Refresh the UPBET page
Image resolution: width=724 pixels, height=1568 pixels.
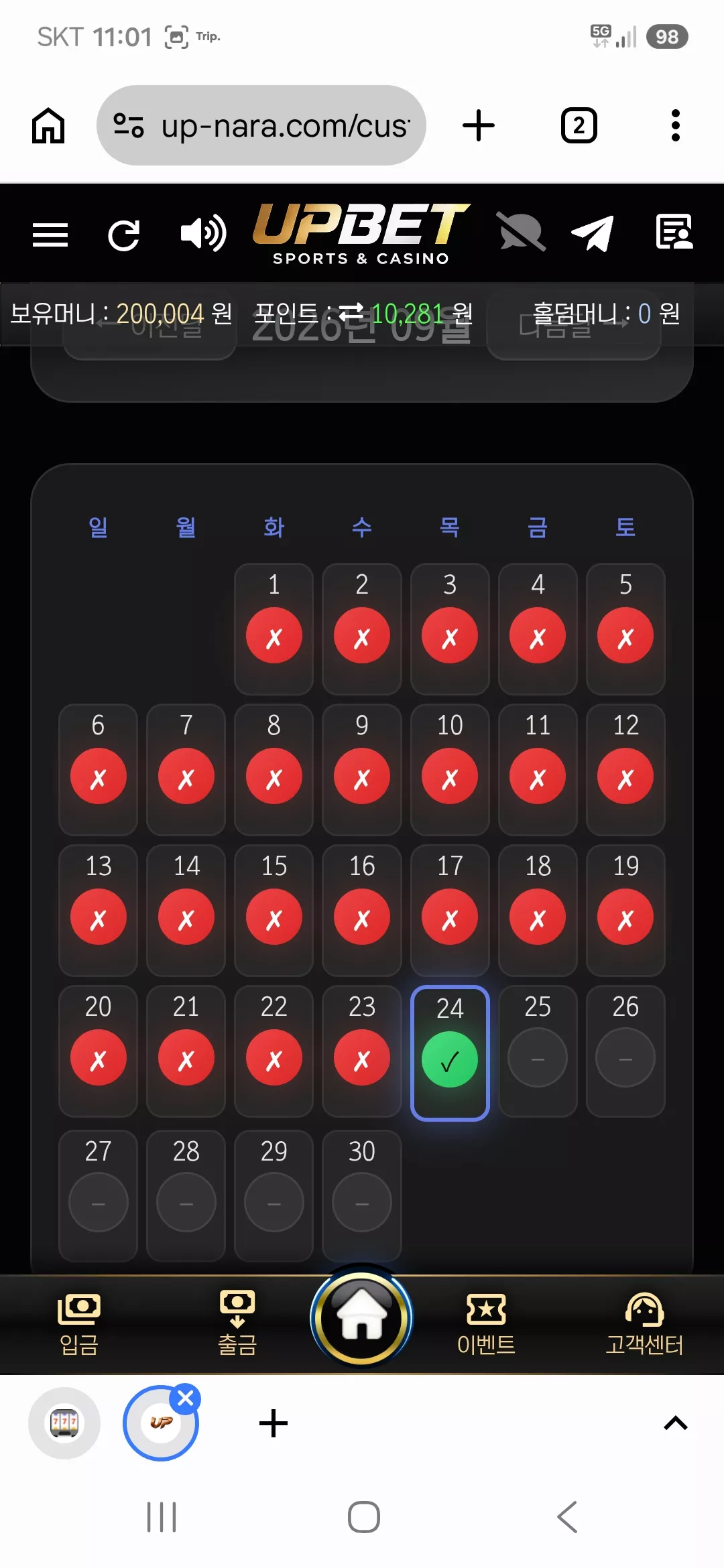click(x=124, y=235)
